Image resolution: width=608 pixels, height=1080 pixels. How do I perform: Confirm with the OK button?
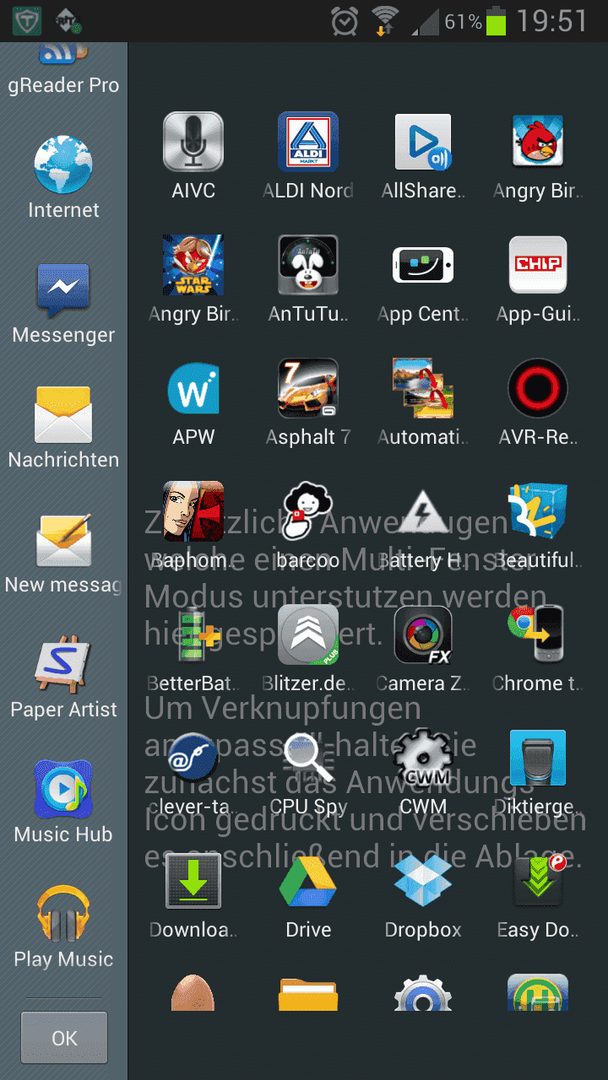click(x=64, y=1037)
